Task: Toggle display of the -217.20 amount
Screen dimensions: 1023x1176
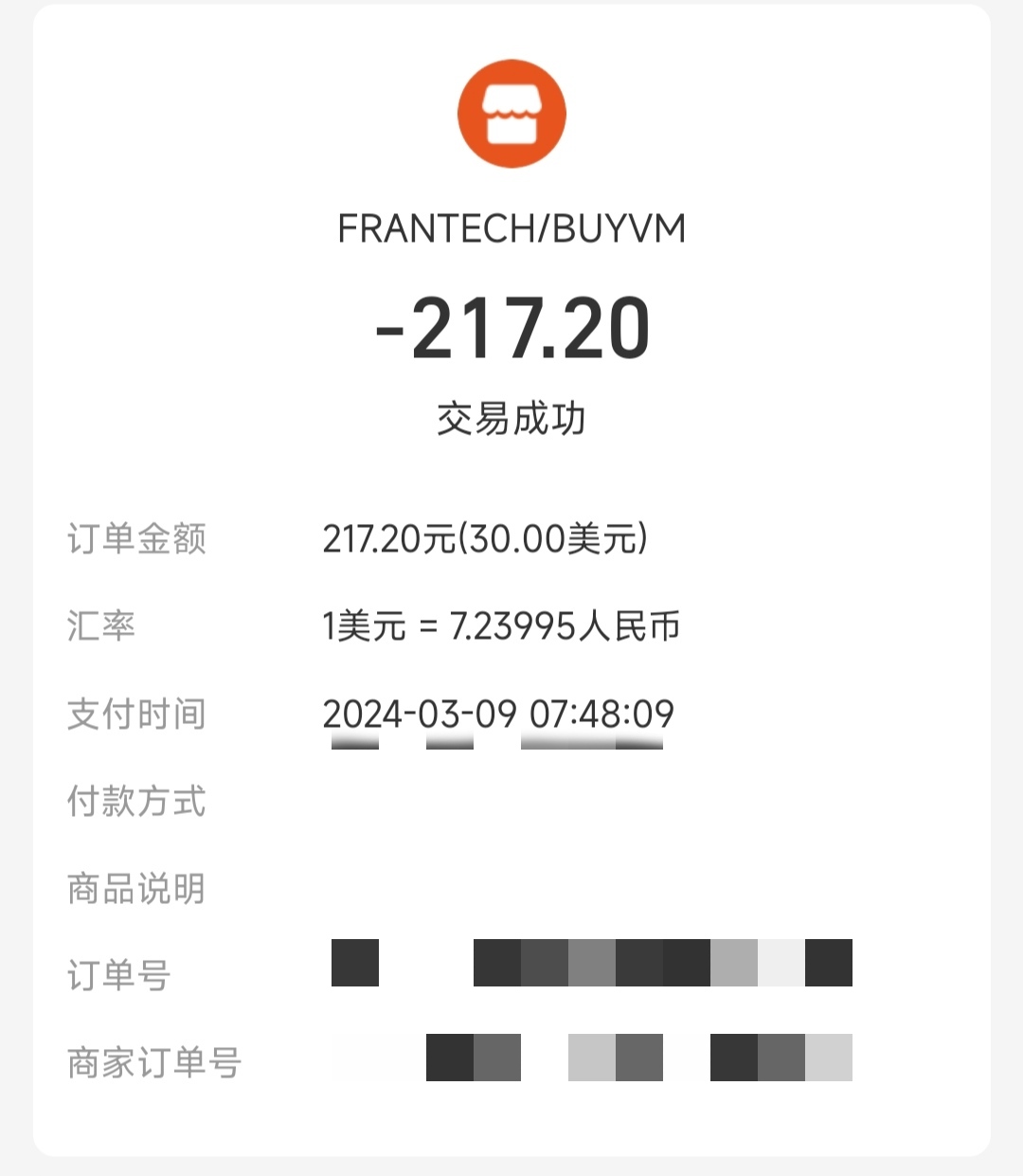Action: coord(511,326)
